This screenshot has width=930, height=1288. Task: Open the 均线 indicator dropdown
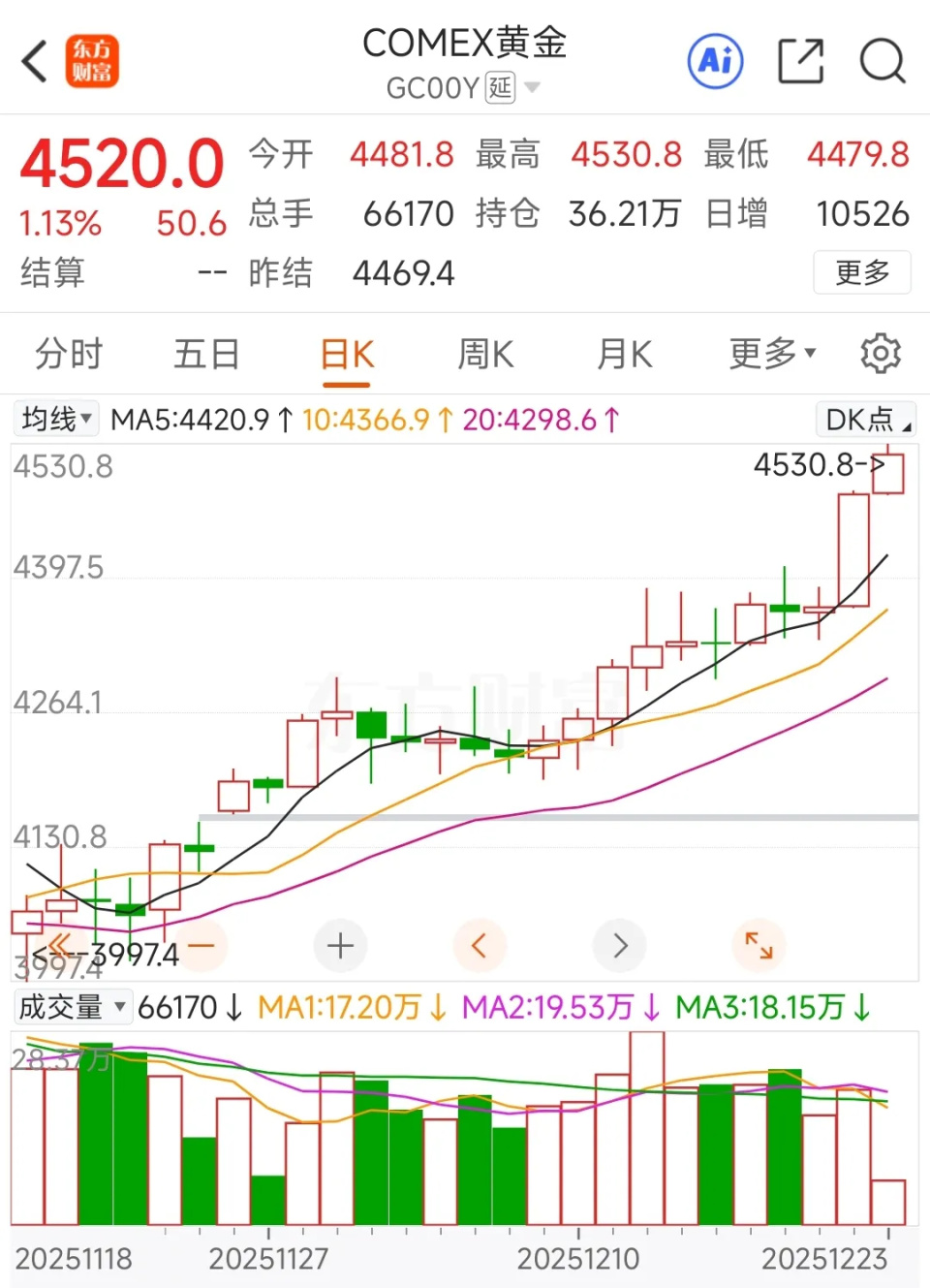point(55,419)
